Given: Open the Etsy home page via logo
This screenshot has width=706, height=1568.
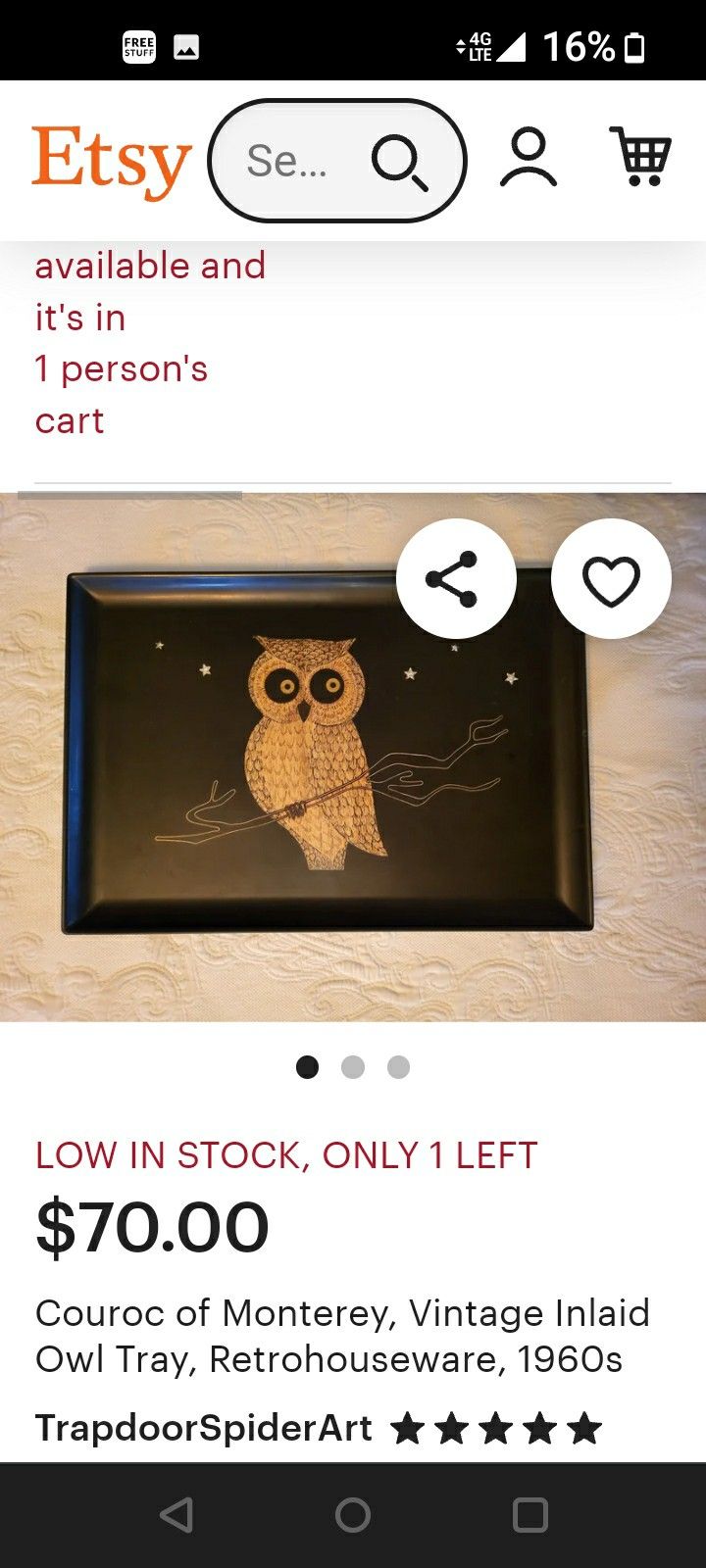Looking at the screenshot, I should pyautogui.click(x=111, y=160).
